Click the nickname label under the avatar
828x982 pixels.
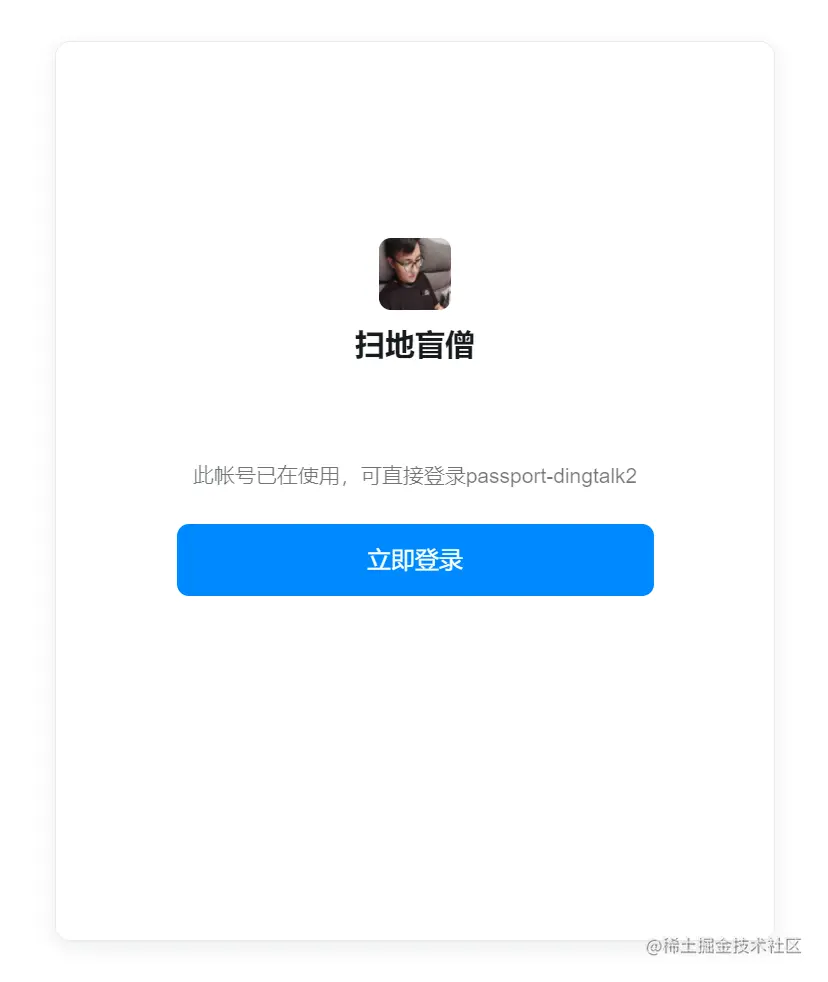tap(414, 344)
